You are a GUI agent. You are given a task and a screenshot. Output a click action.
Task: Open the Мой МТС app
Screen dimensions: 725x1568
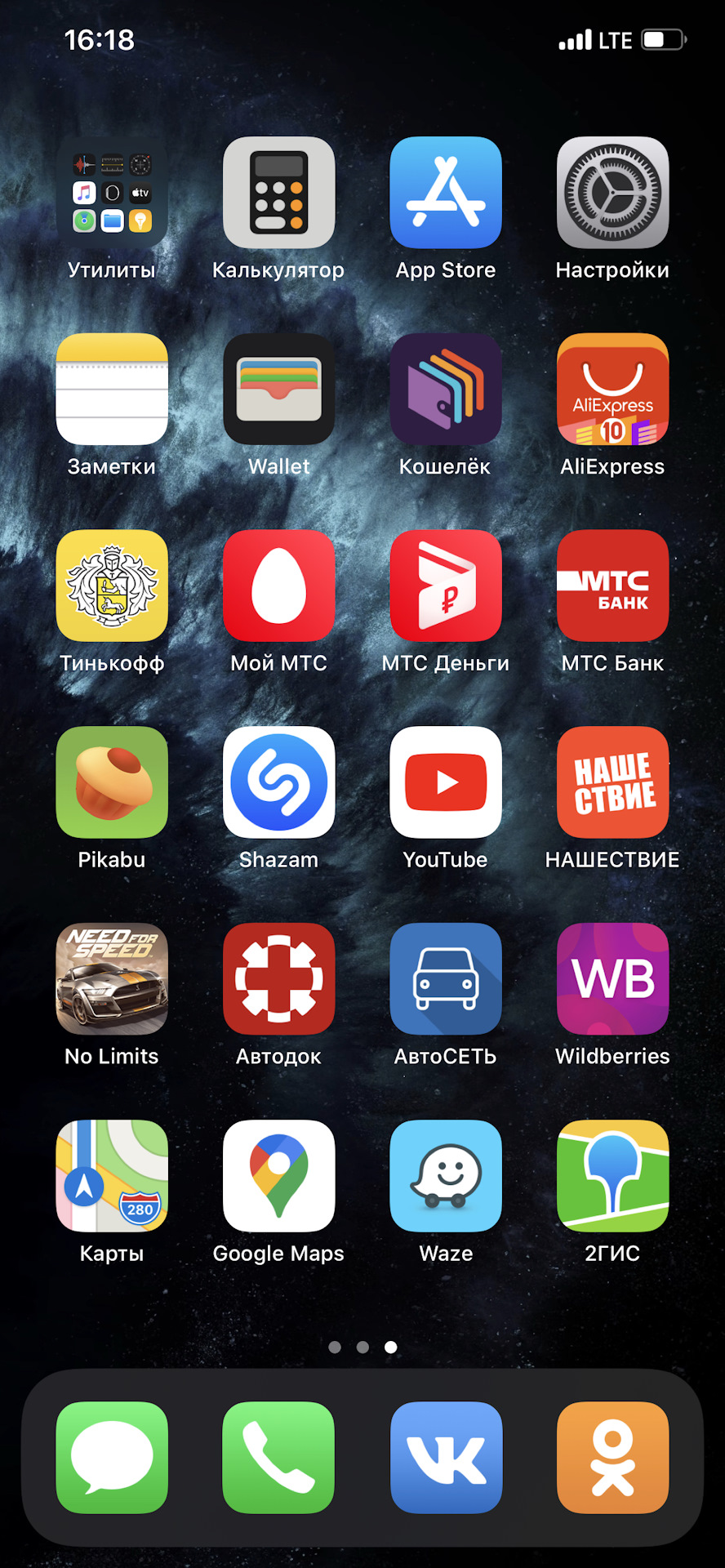[278, 586]
